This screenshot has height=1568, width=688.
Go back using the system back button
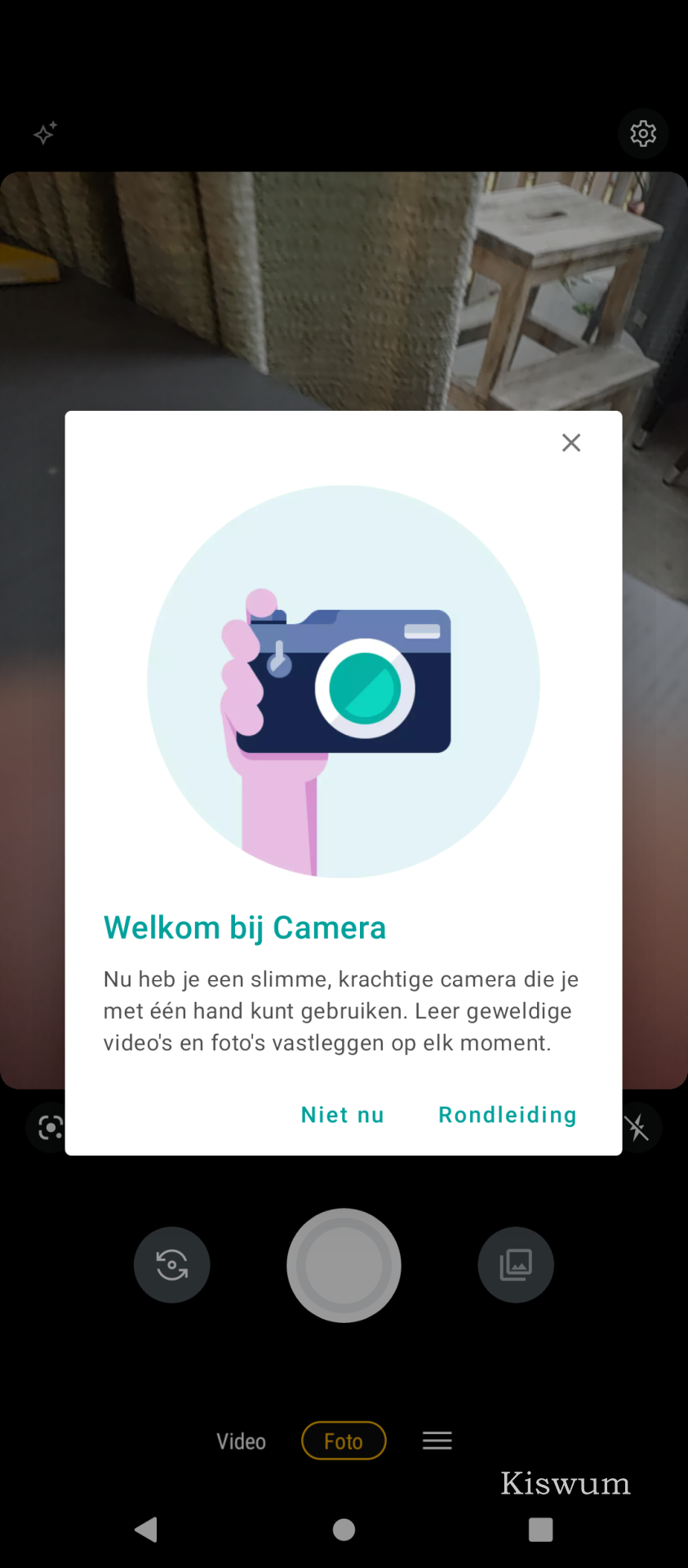146,1530
